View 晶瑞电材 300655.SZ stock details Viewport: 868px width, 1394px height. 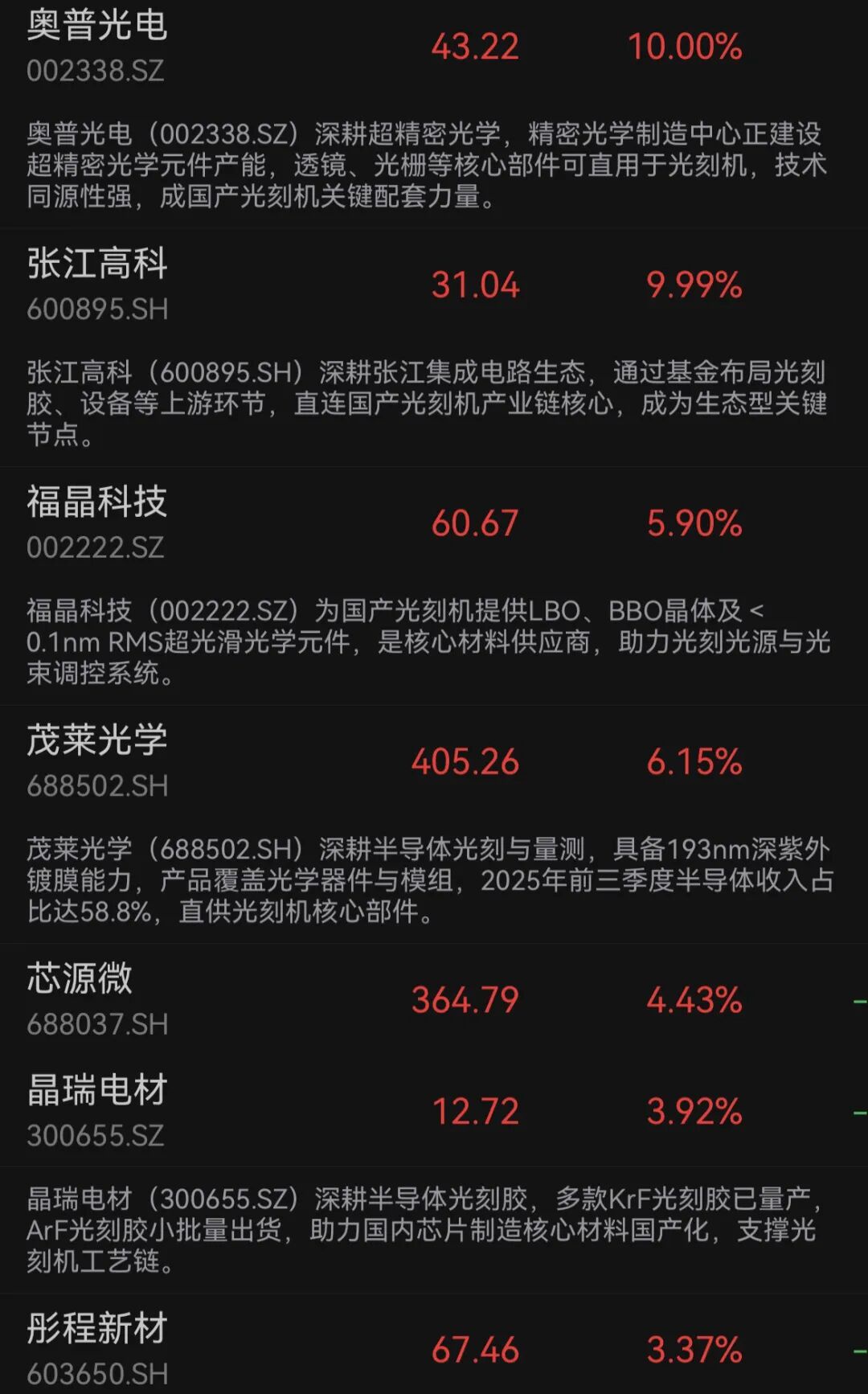[x=434, y=1111]
